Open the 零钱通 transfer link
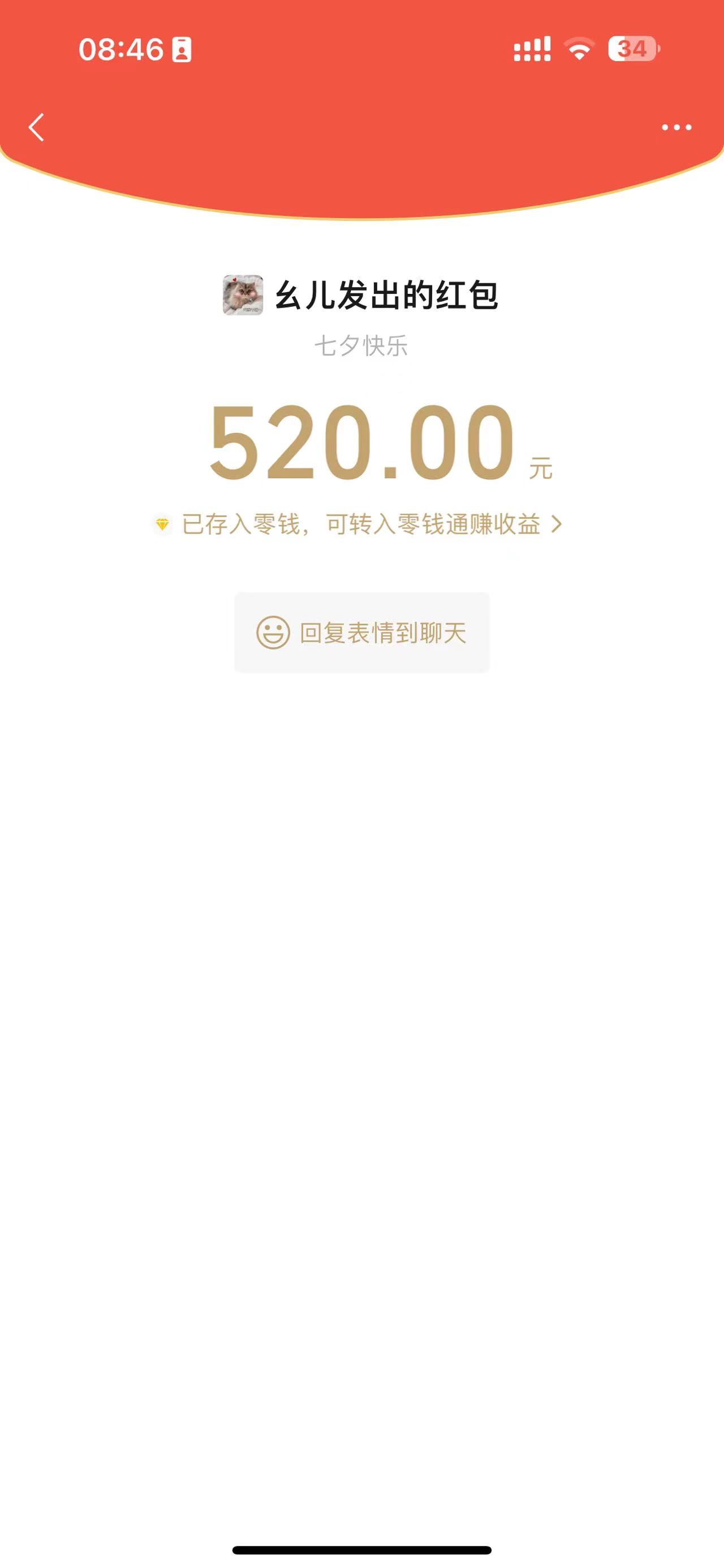The width and height of the screenshot is (724, 1568). click(x=358, y=524)
